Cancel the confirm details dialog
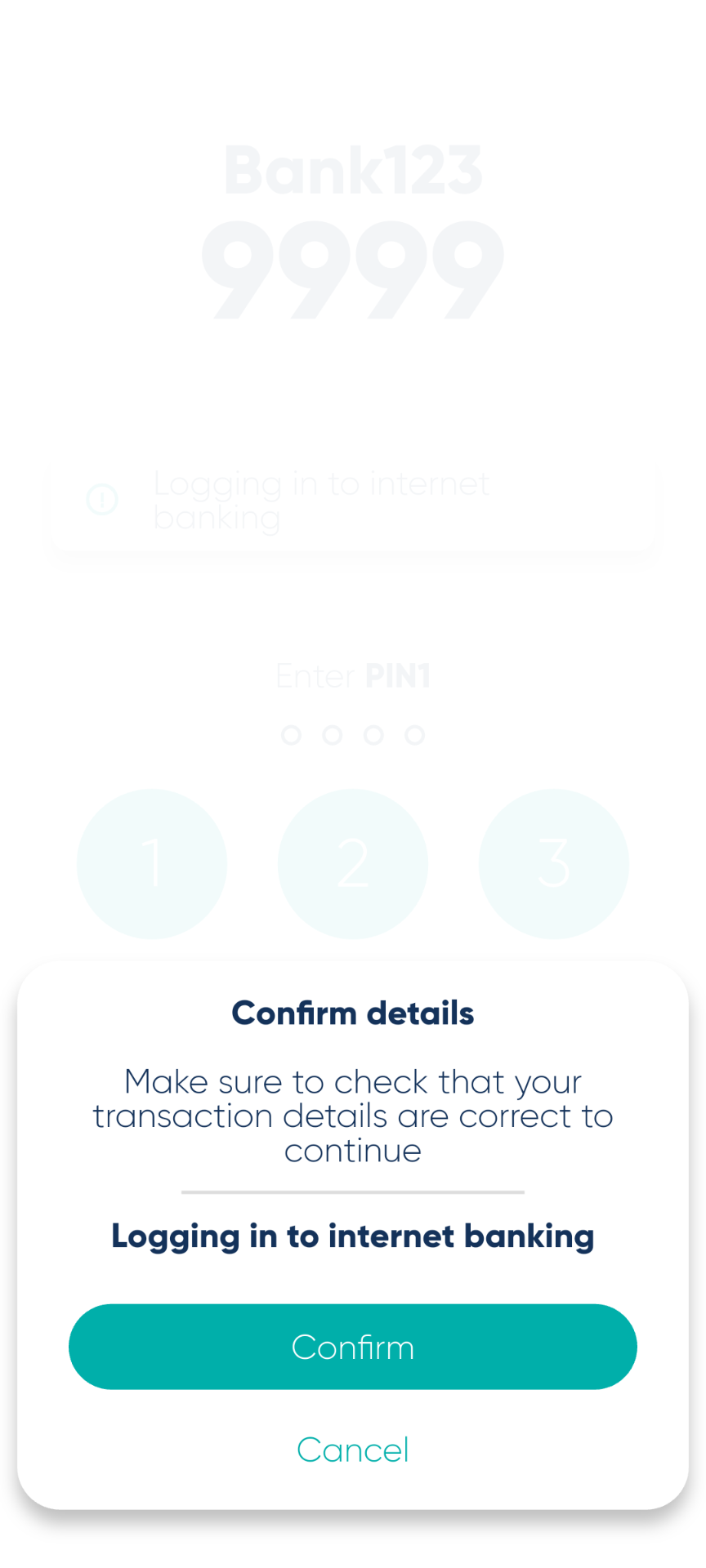Image resolution: width=706 pixels, height=1568 pixels. (352, 1450)
